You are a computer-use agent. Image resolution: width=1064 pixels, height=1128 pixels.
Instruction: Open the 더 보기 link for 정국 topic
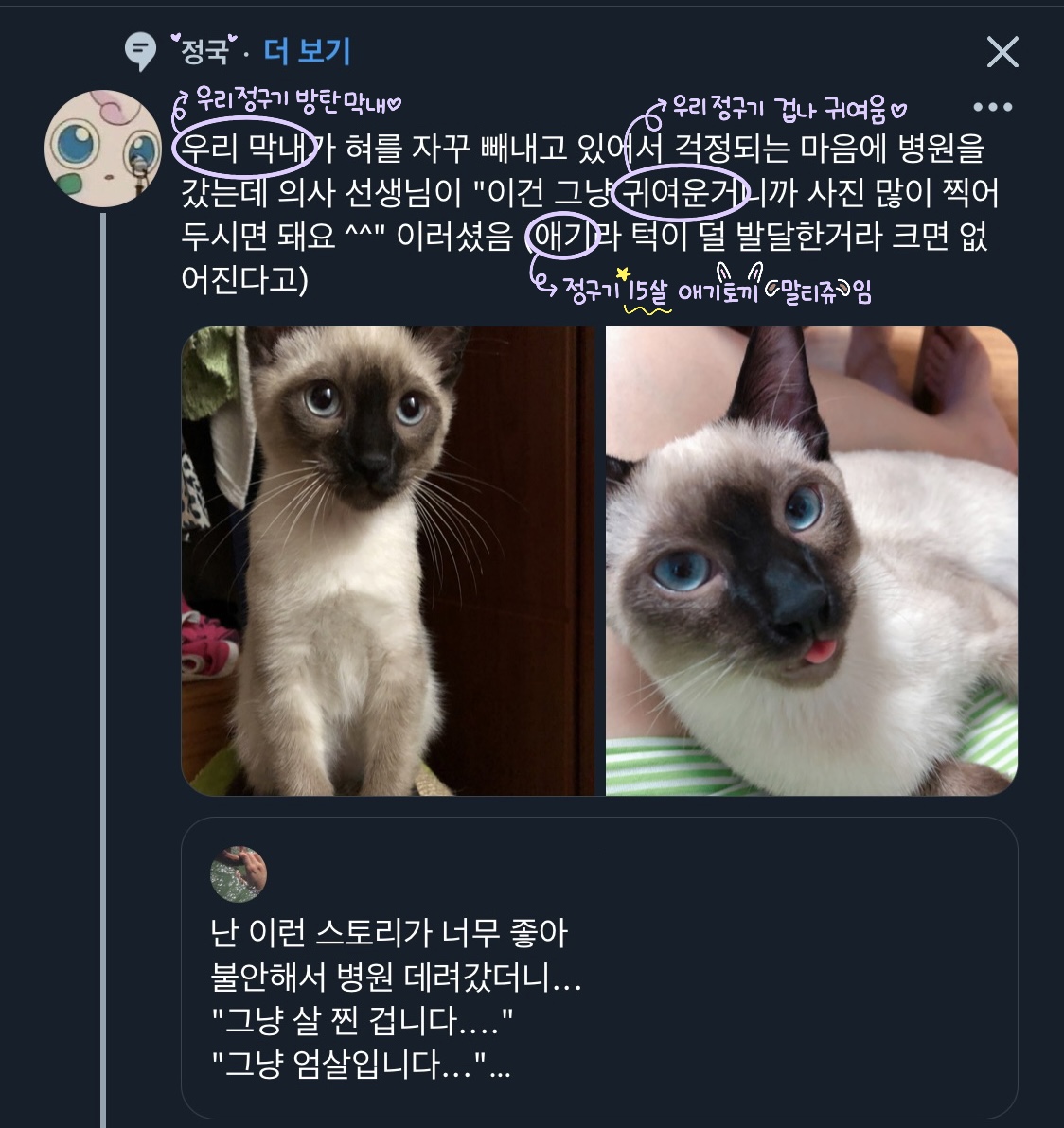point(307,51)
